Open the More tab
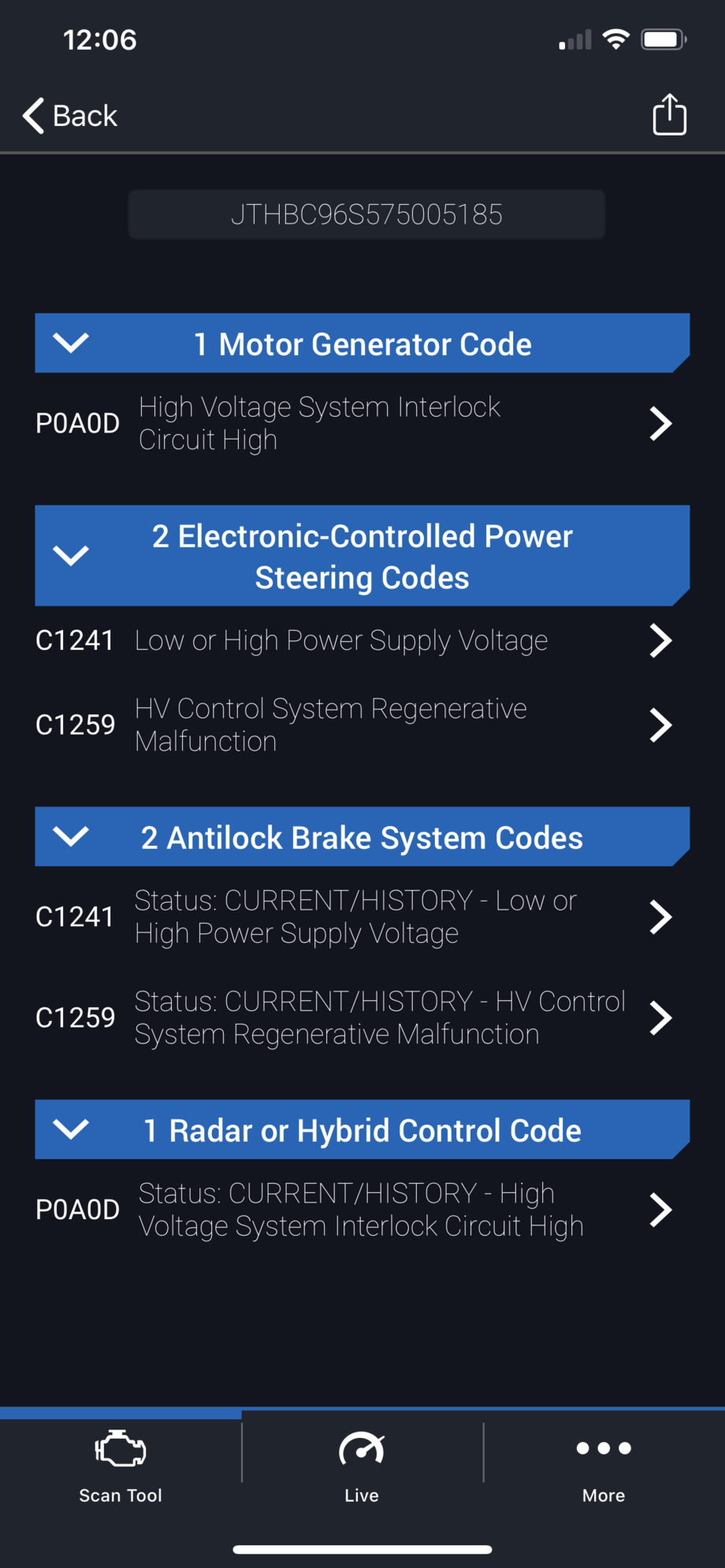Viewport: 725px width, 1568px height. click(x=604, y=1466)
